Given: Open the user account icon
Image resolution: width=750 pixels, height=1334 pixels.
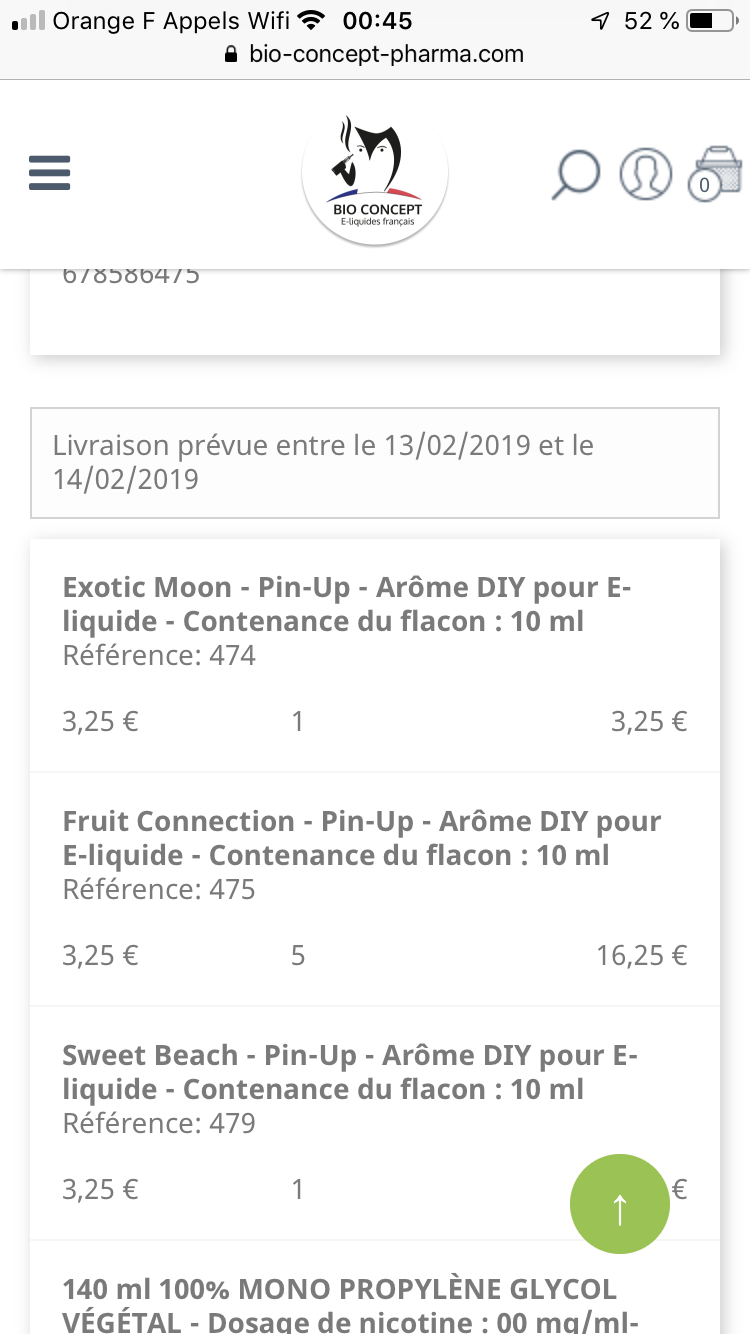Looking at the screenshot, I should click(645, 174).
